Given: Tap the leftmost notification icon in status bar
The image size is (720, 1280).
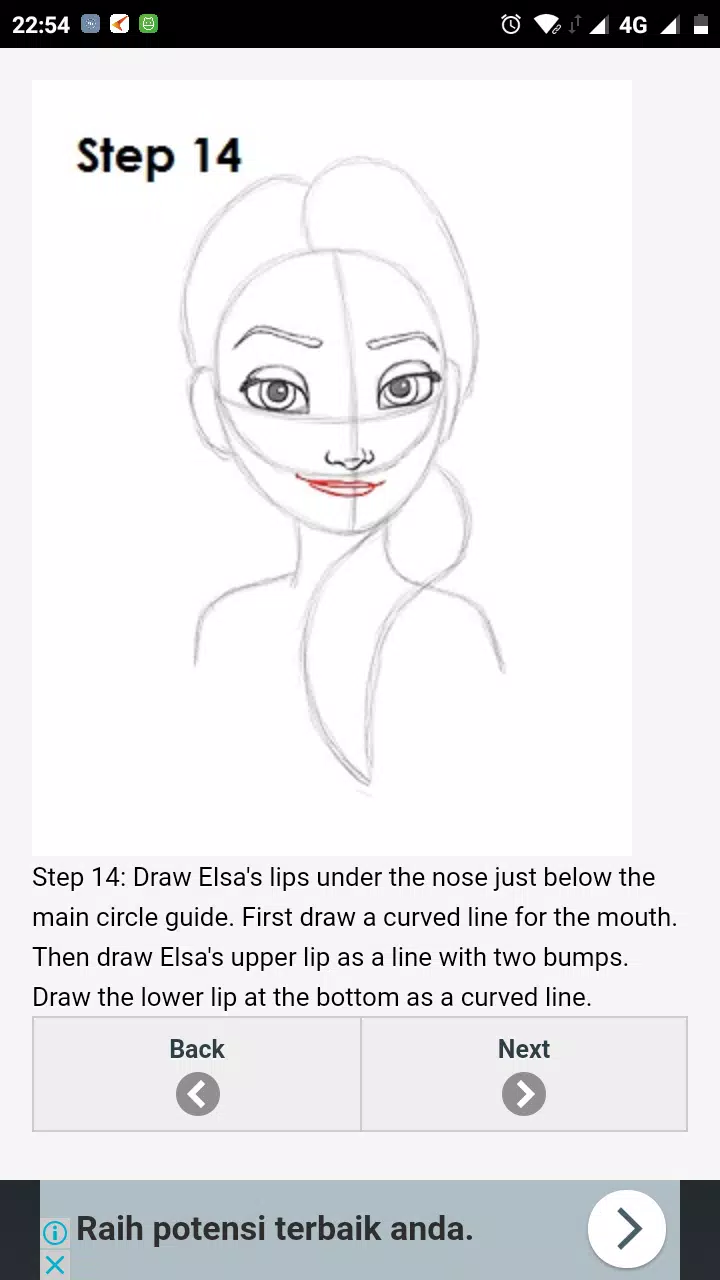Looking at the screenshot, I should [x=88, y=24].
